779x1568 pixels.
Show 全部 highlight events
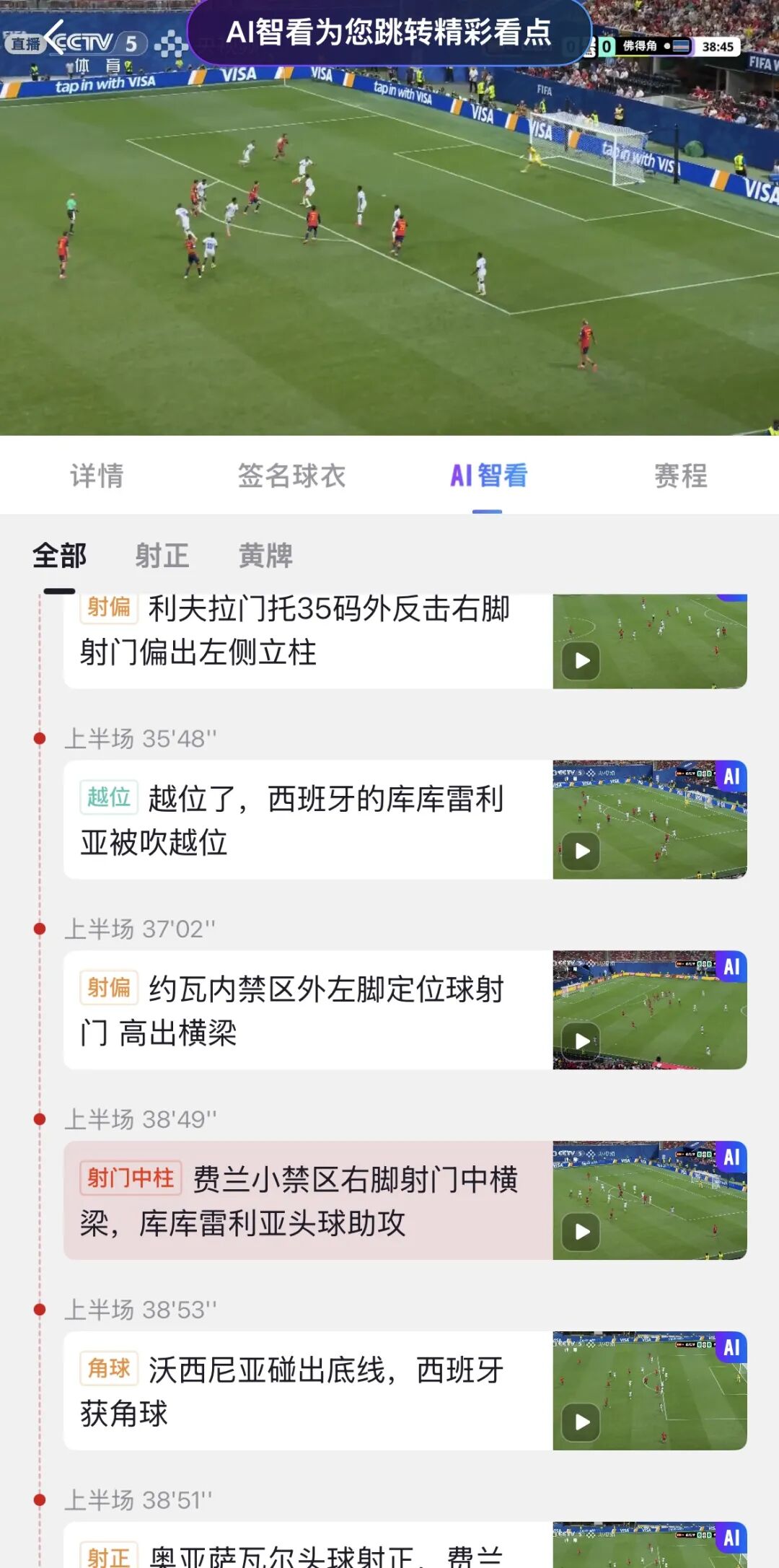[x=59, y=556]
